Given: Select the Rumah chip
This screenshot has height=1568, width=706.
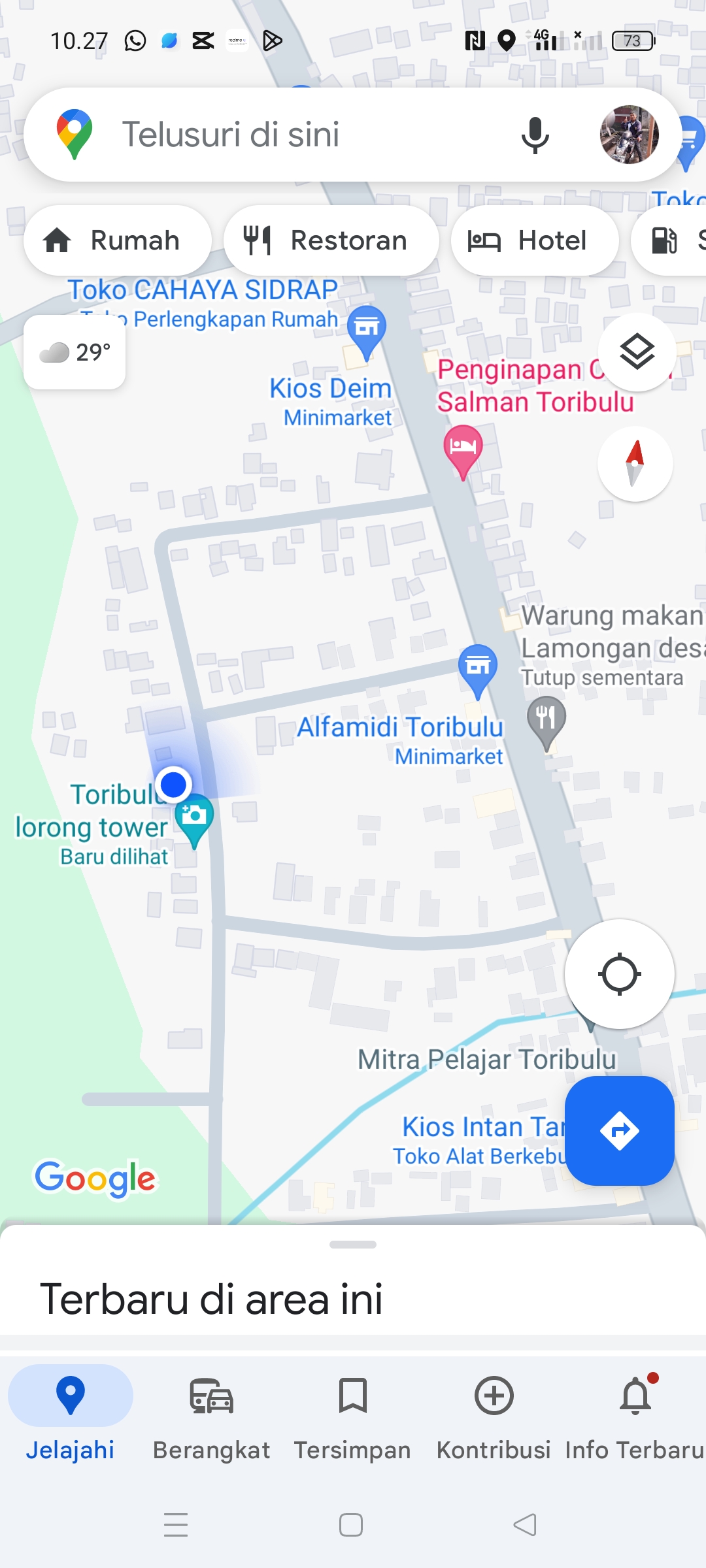Looking at the screenshot, I should (x=118, y=240).
